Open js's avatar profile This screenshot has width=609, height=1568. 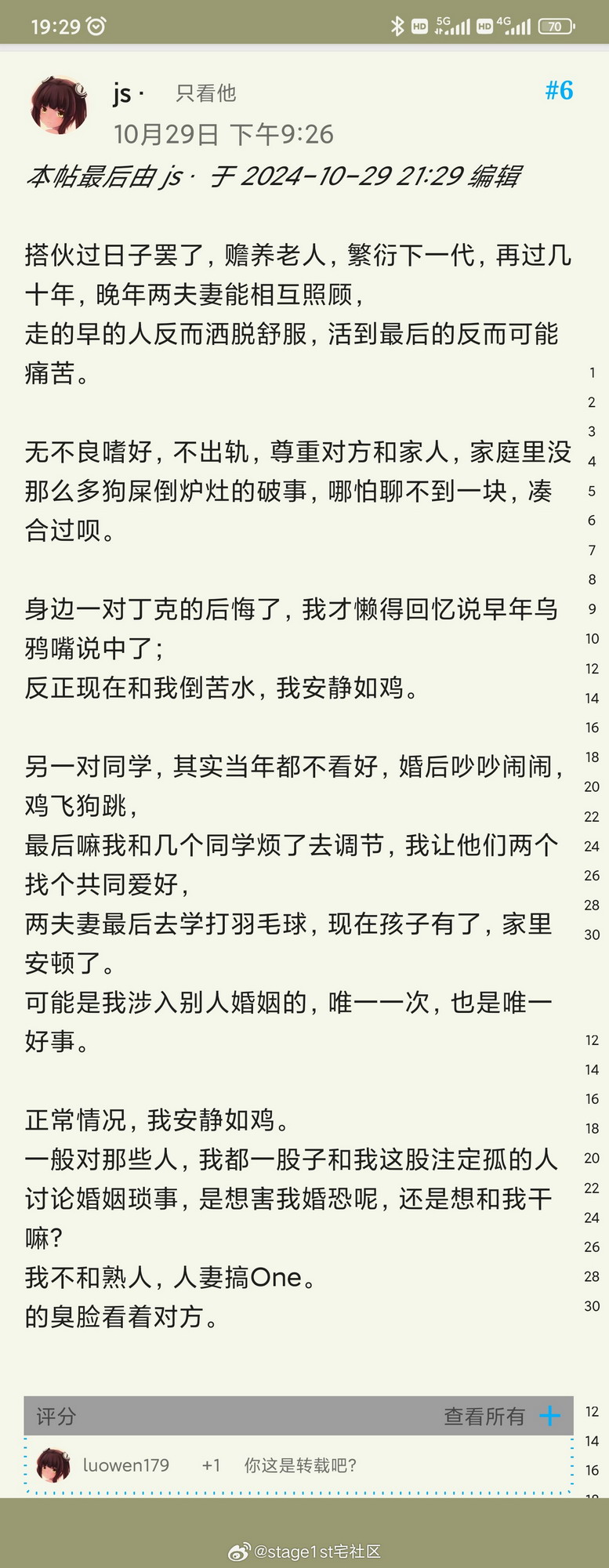[57, 106]
